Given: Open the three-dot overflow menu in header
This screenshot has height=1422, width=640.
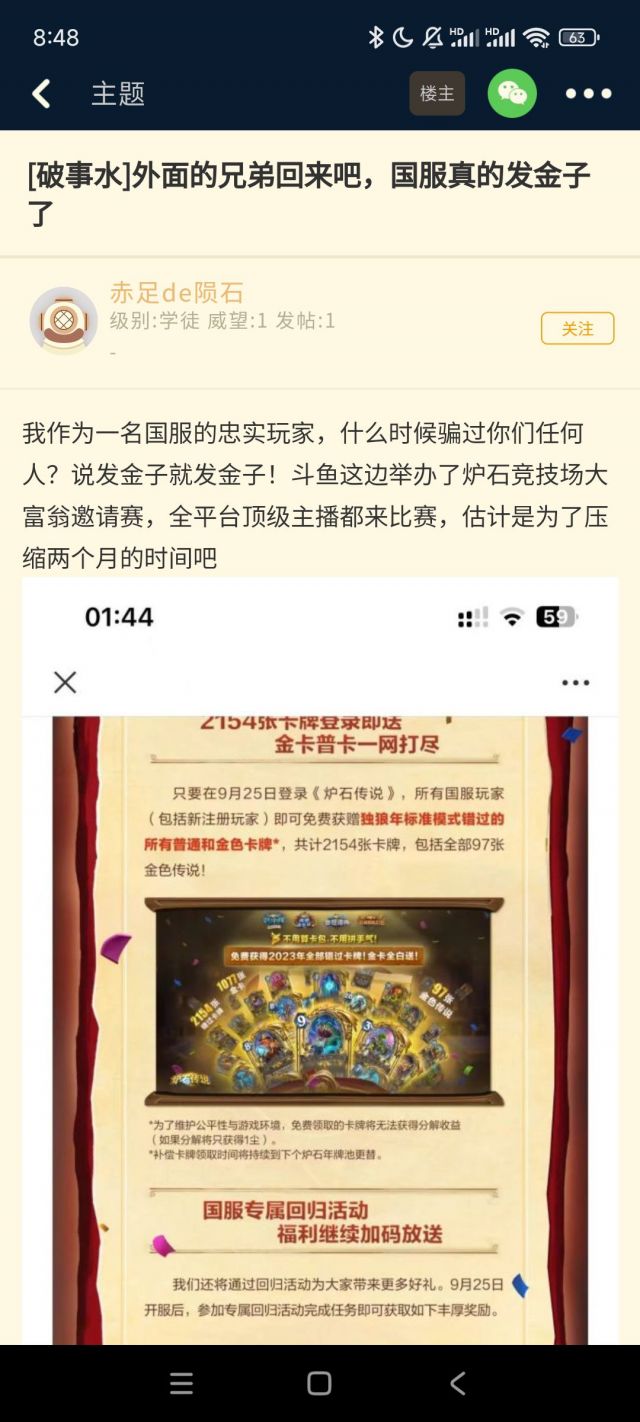Looking at the screenshot, I should pyautogui.click(x=588, y=94).
